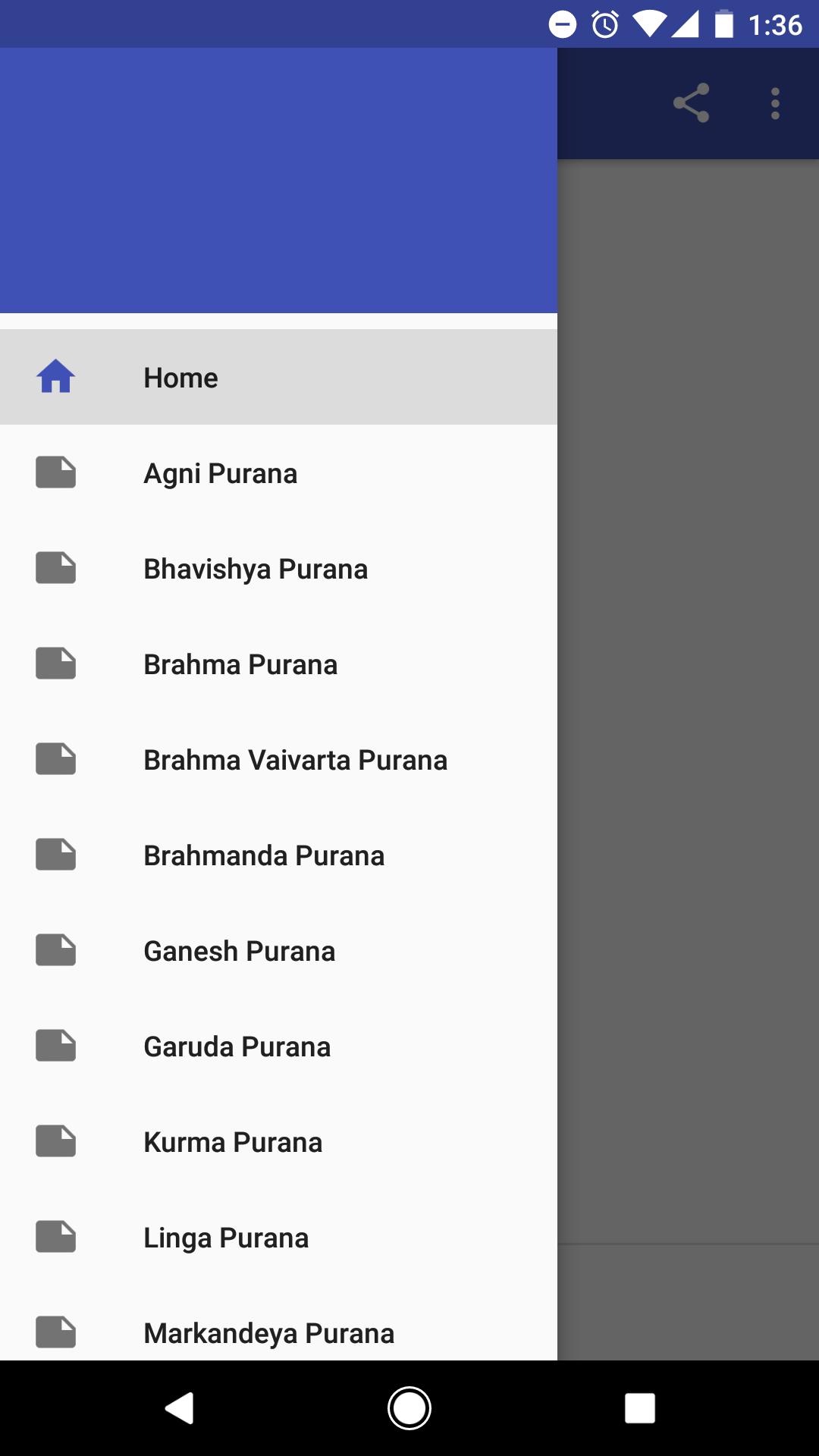Tap the Share icon in the toolbar
Image resolution: width=819 pixels, height=1456 pixels.
click(692, 104)
